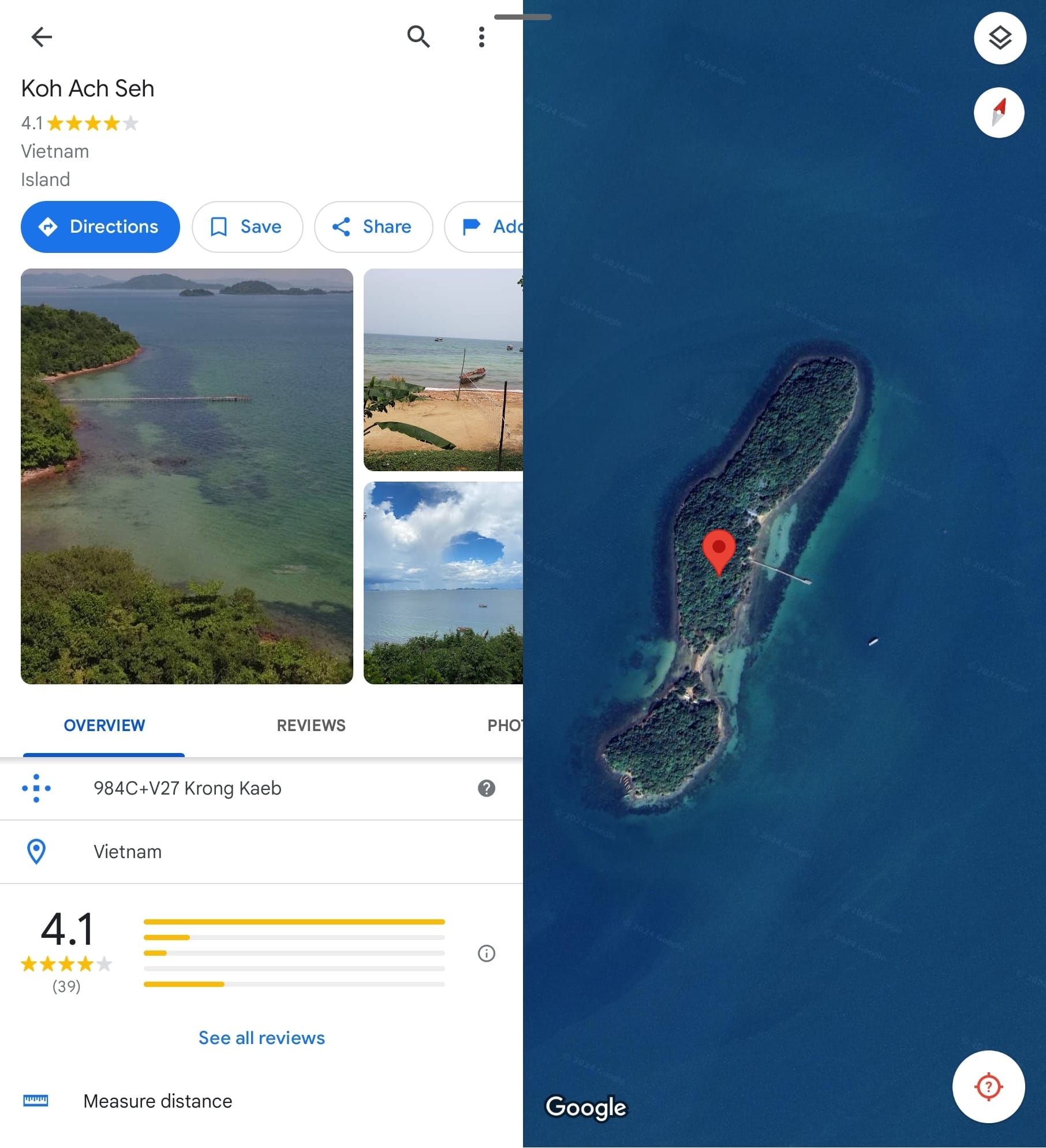The height and width of the screenshot is (1148, 1046).
Task: Save Koh Ach Seh to a list
Action: pyautogui.click(x=247, y=227)
